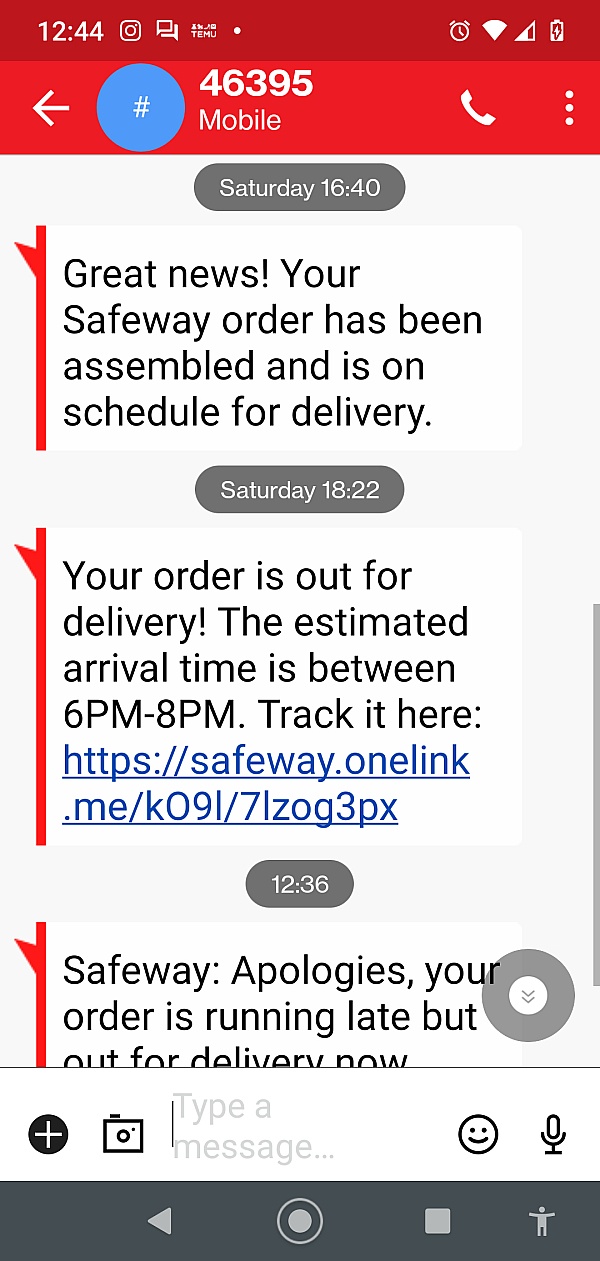Open the emoji picker
The width and height of the screenshot is (600, 1261).
[478, 1134]
